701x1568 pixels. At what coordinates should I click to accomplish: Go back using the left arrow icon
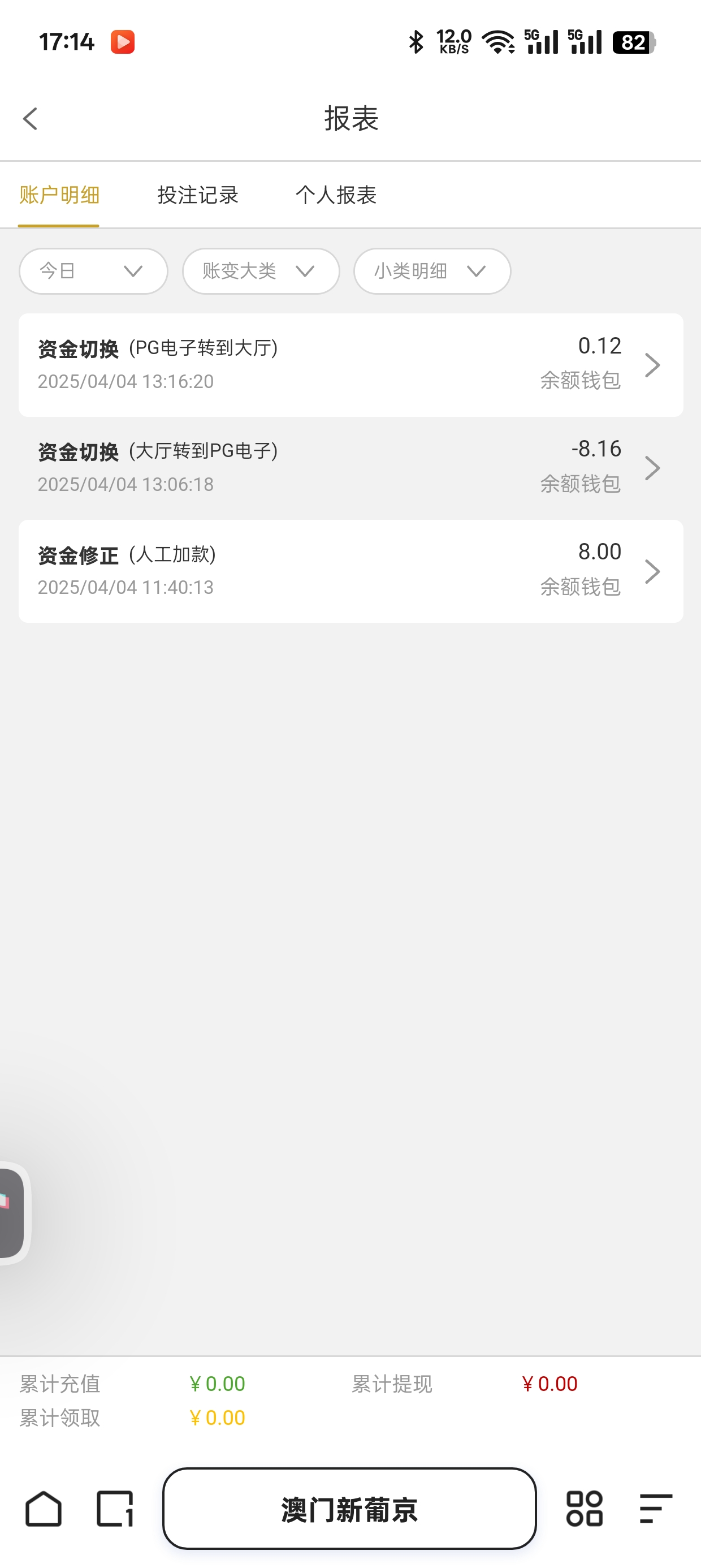[x=31, y=119]
